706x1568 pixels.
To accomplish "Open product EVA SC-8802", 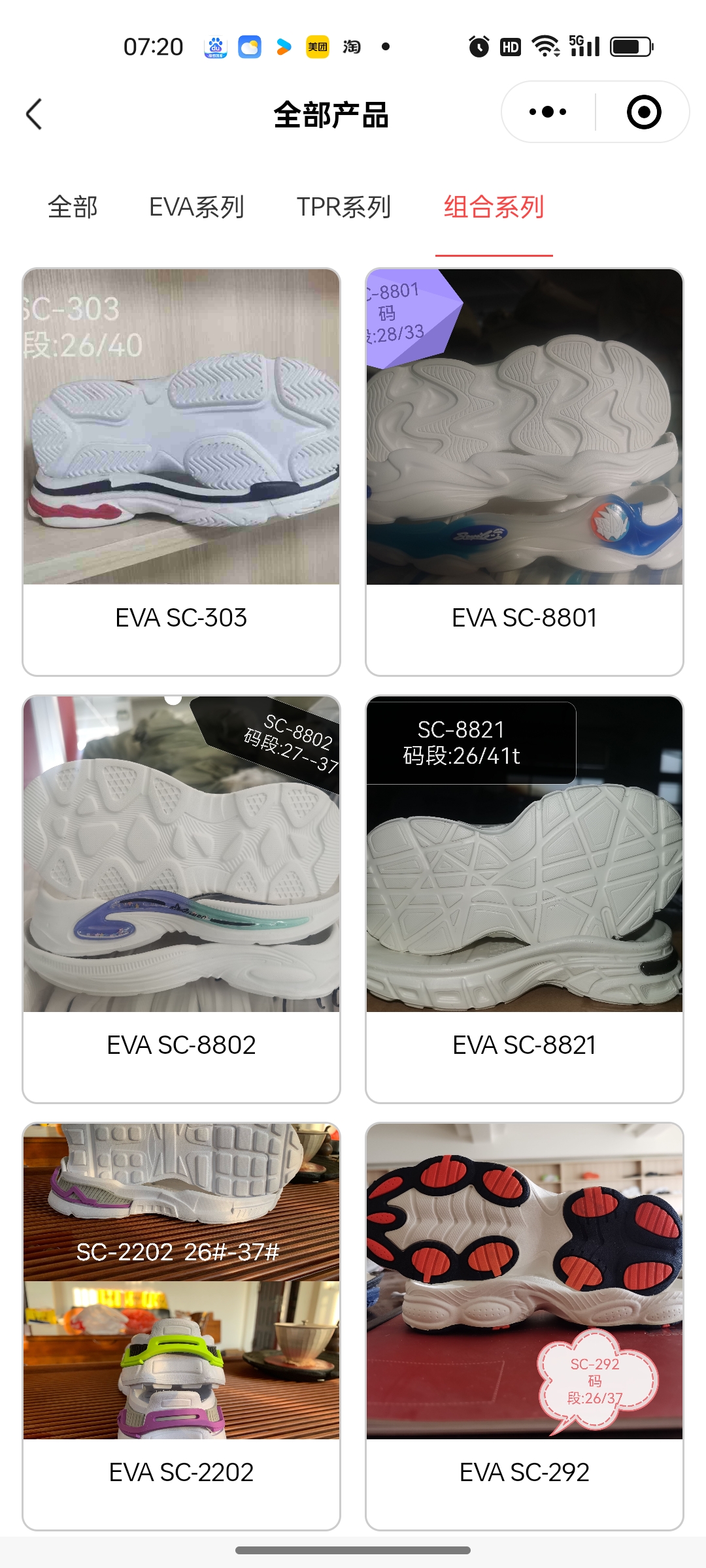I will coord(181,898).
